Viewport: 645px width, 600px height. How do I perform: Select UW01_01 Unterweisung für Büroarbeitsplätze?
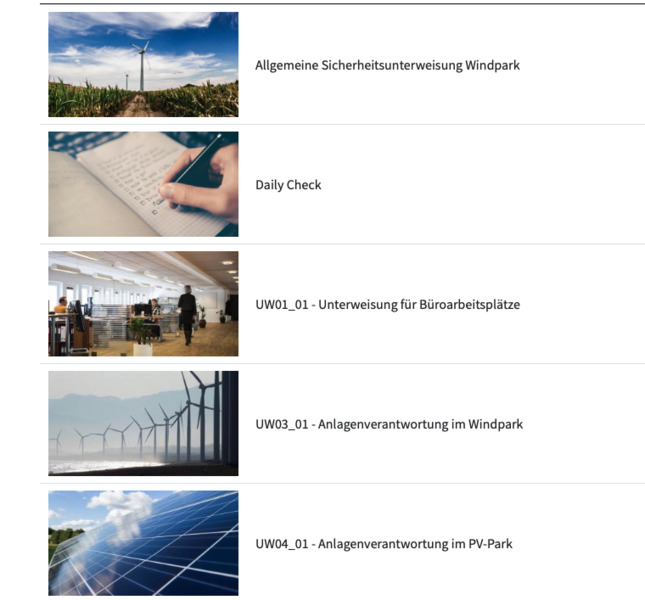coord(387,304)
